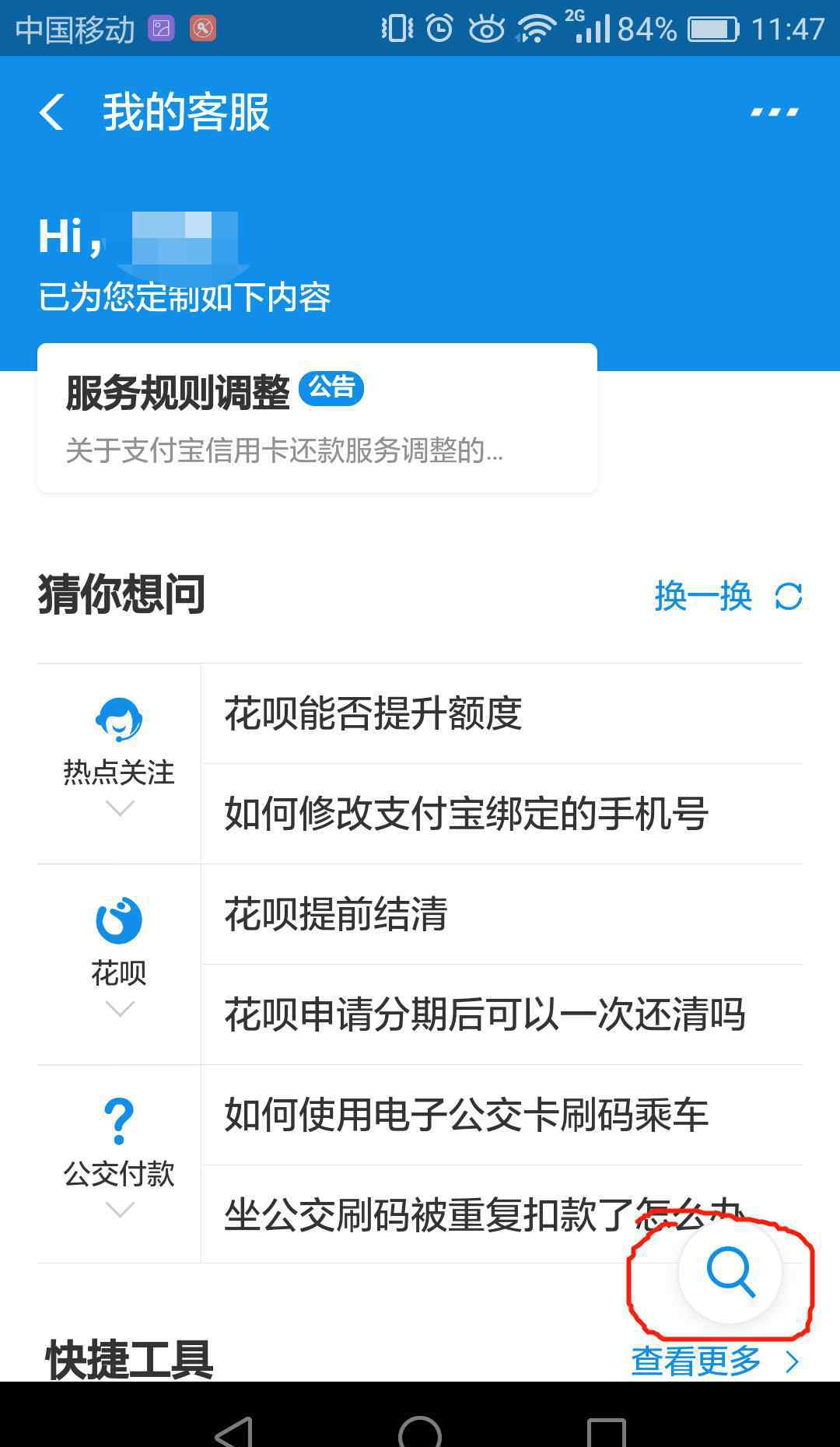
Task: Open 如何使用电子公交卡刷码乘车
Action: click(466, 1115)
